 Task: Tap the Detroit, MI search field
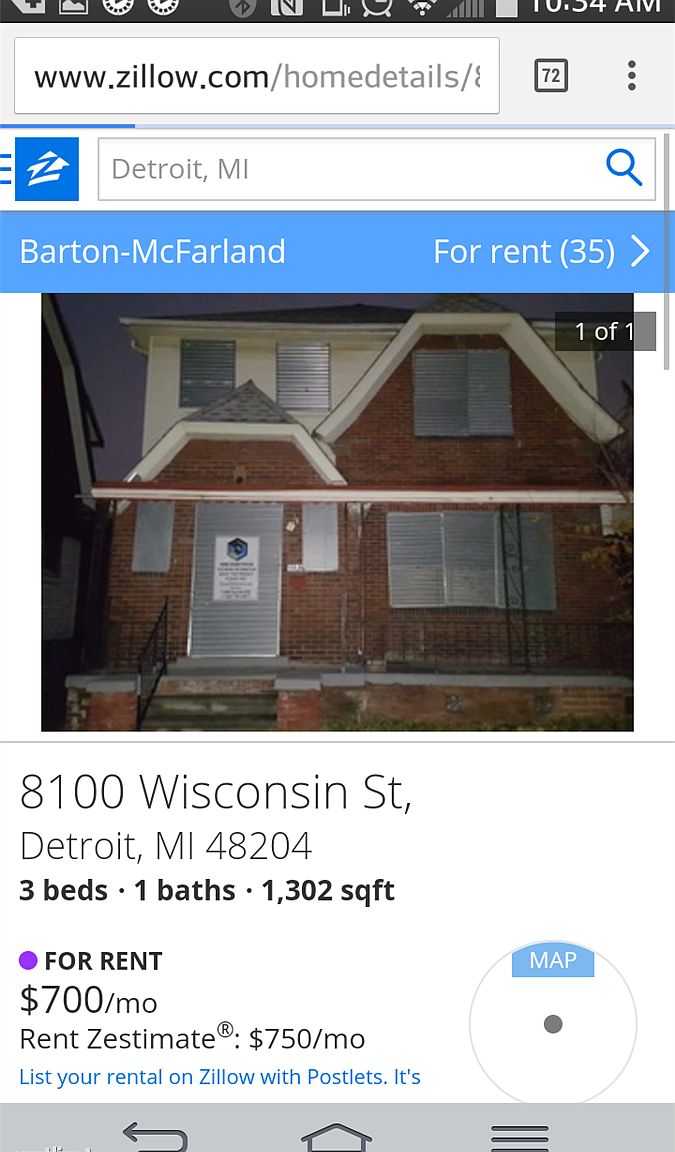(350, 169)
